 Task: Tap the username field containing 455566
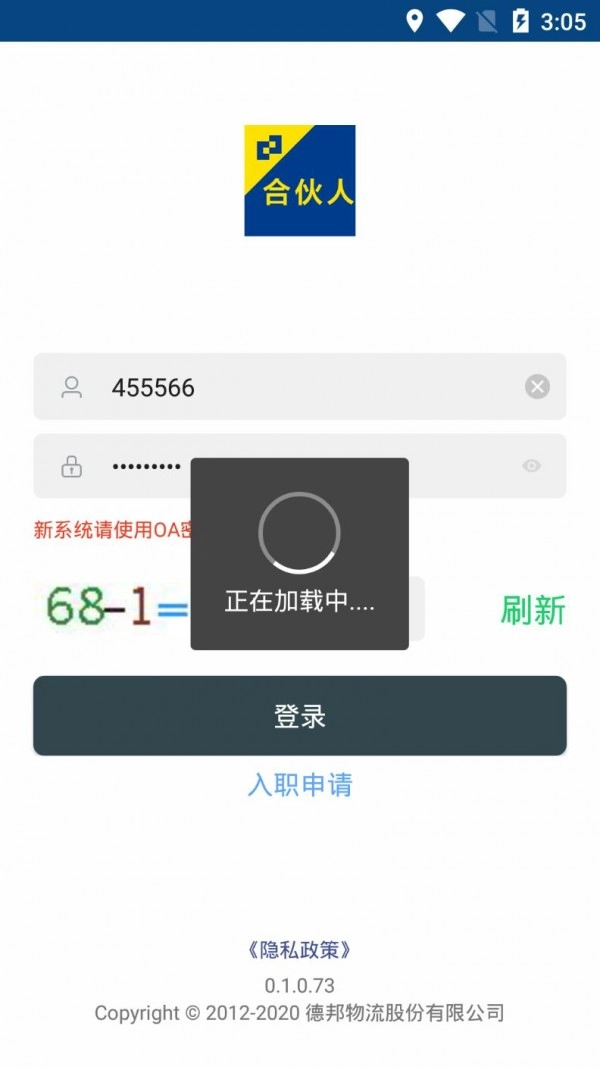[x=300, y=387]
